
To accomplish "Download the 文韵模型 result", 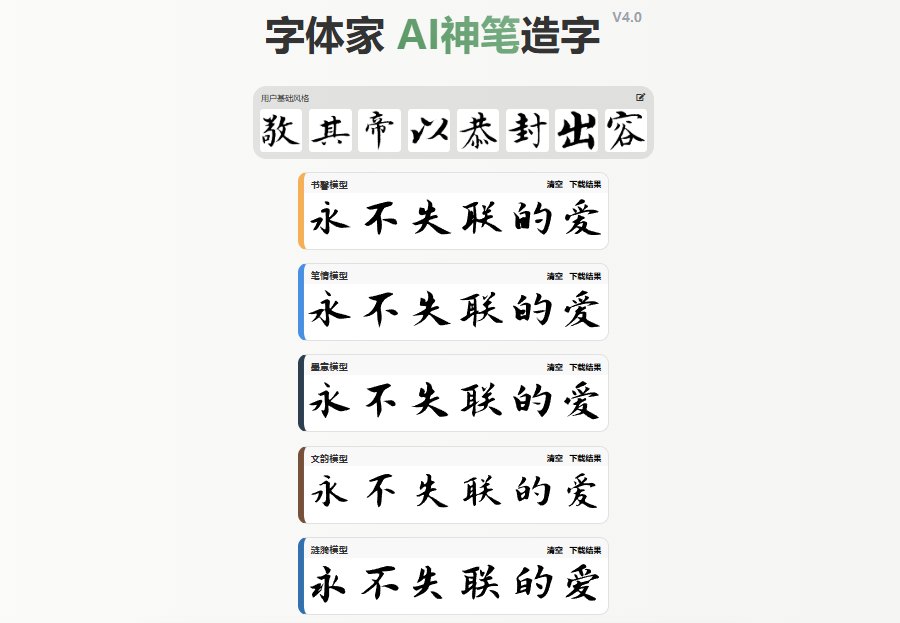I will point(585,458).
